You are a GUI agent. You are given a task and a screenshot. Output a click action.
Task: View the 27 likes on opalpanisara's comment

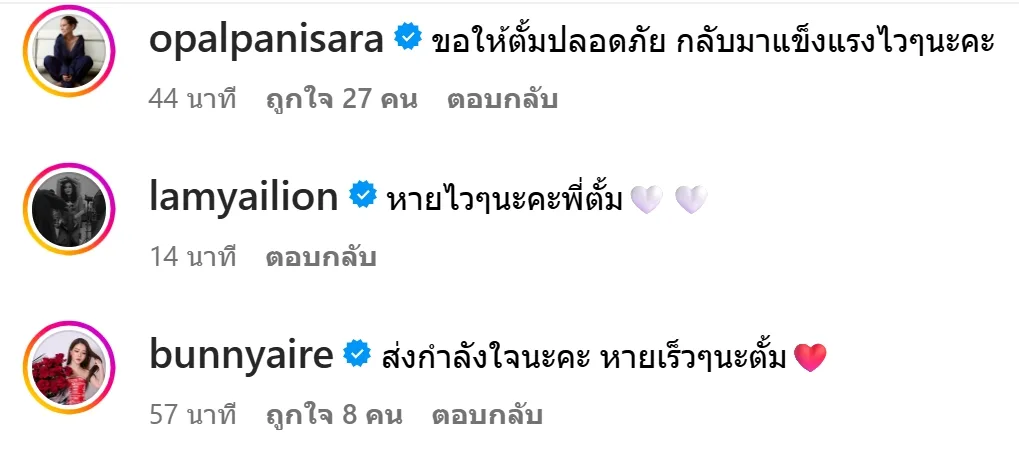pyautogui.click(x=341, y=99)
